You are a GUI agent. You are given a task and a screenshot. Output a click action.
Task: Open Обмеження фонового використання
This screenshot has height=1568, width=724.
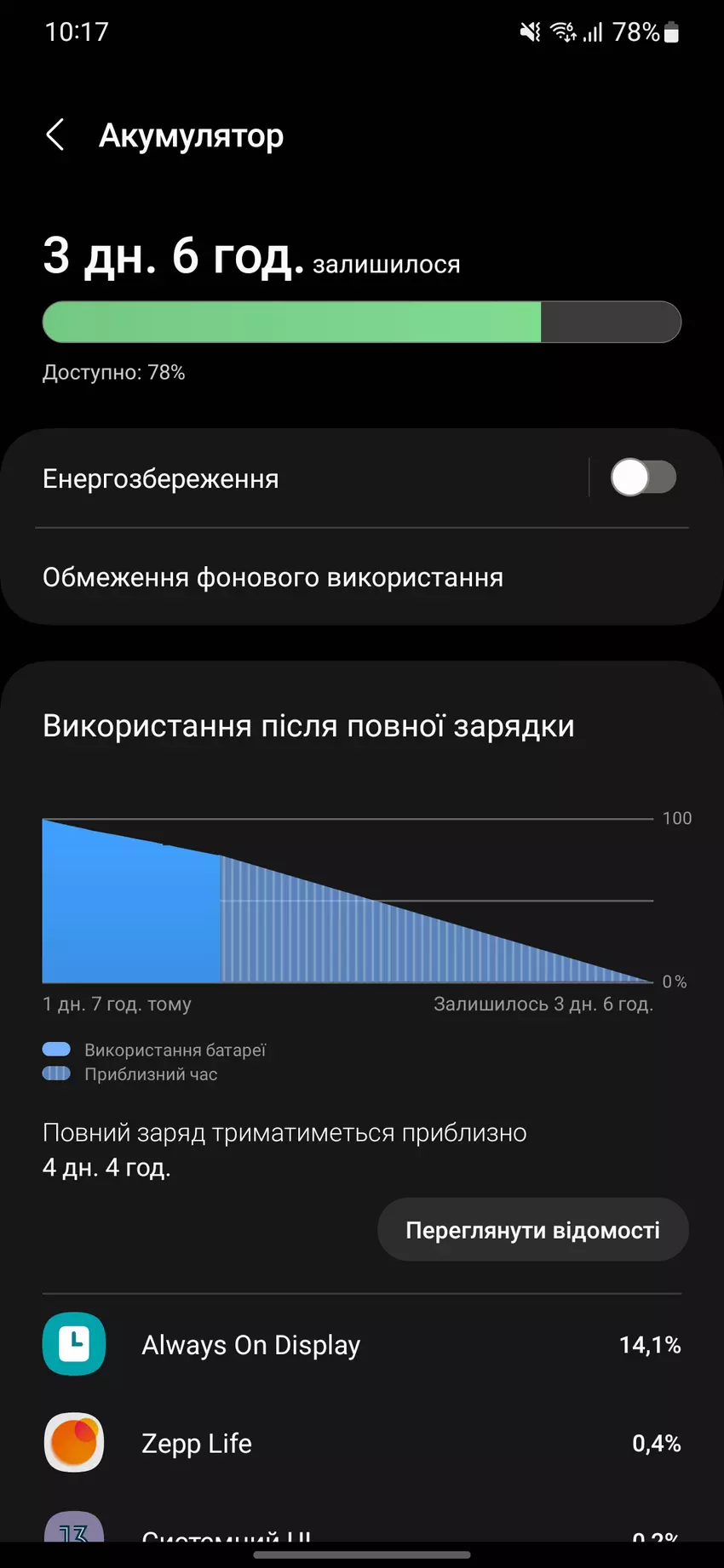[273, 577]
